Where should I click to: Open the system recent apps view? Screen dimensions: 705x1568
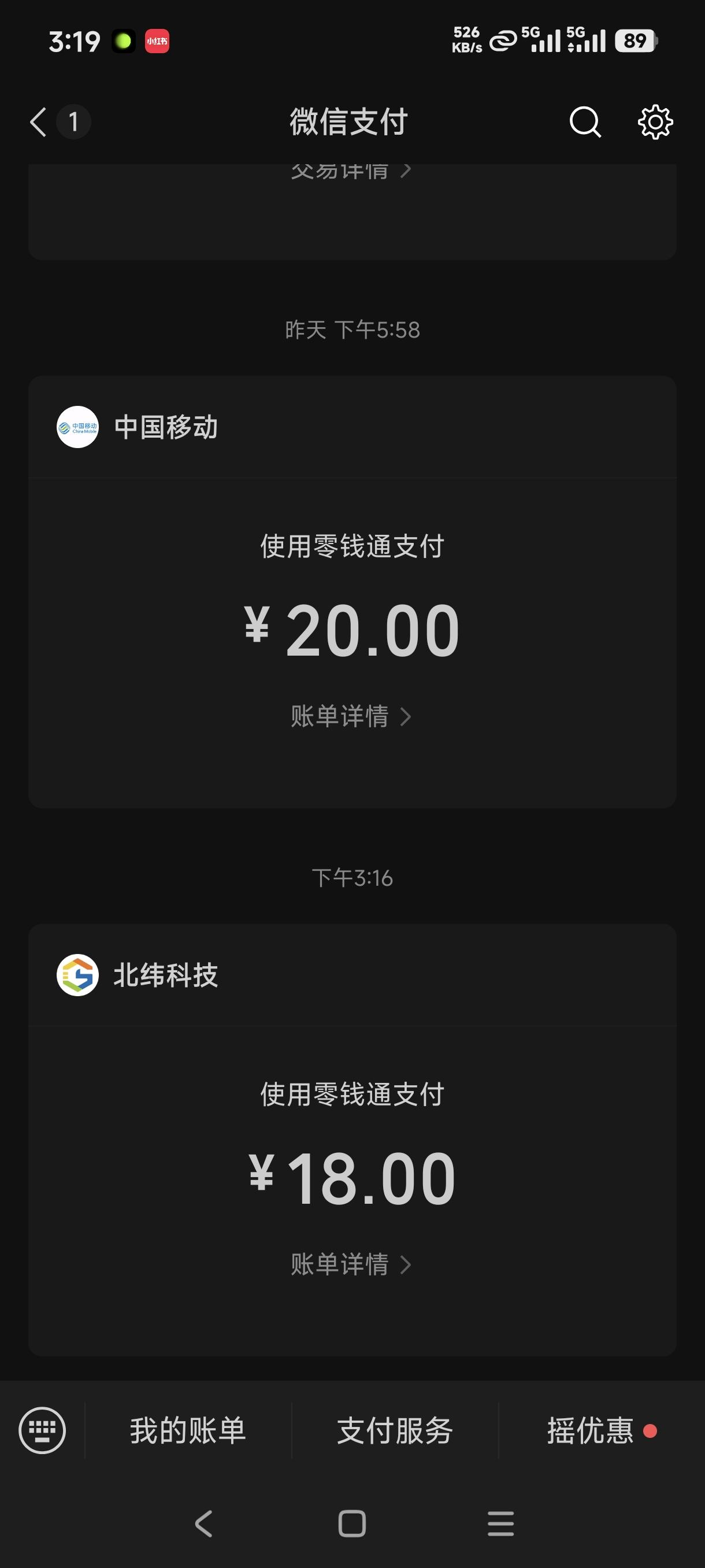(x=500, y=1523)
